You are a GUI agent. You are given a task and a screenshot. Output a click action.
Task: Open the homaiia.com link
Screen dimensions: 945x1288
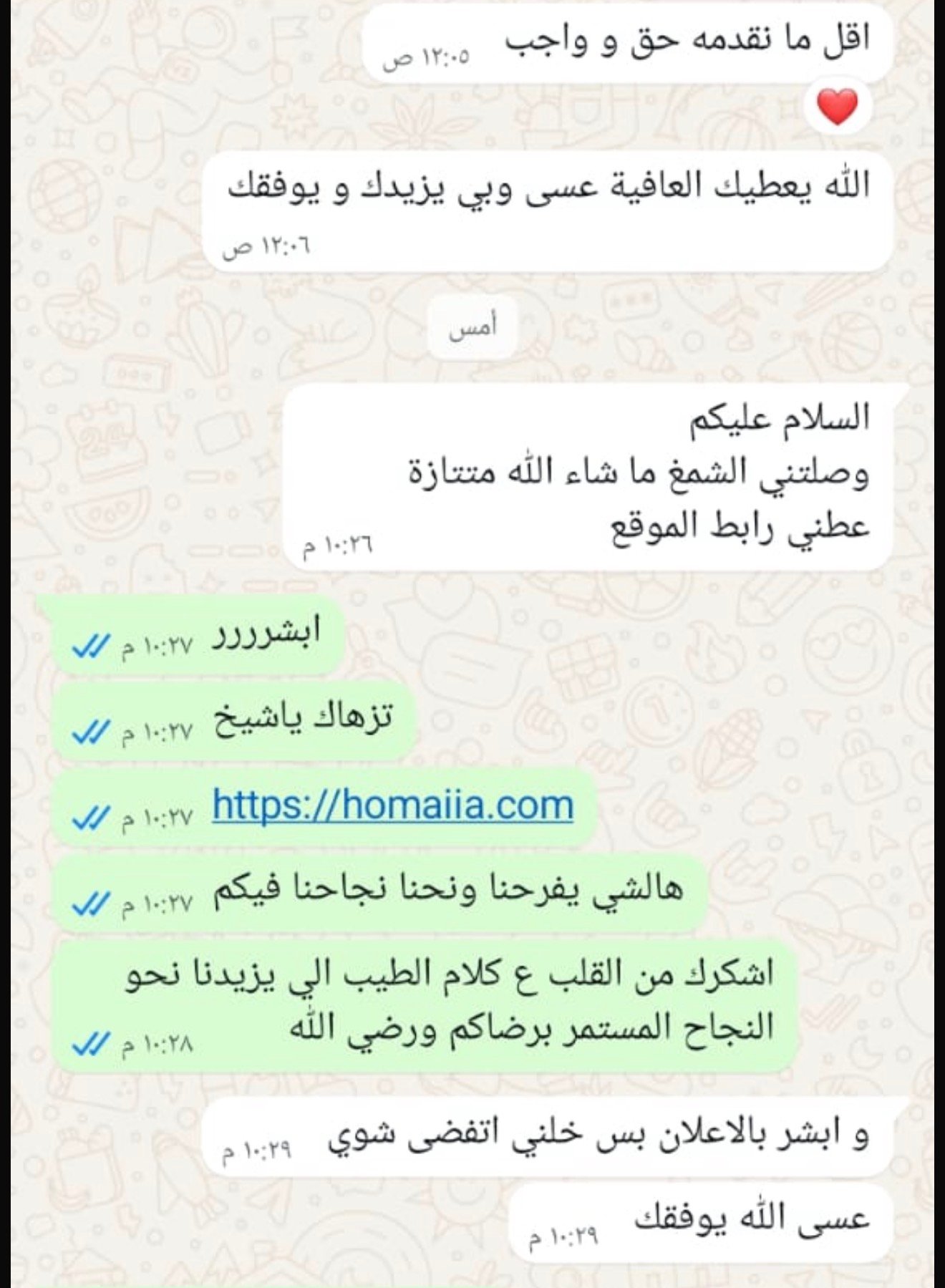pos(392,805)
